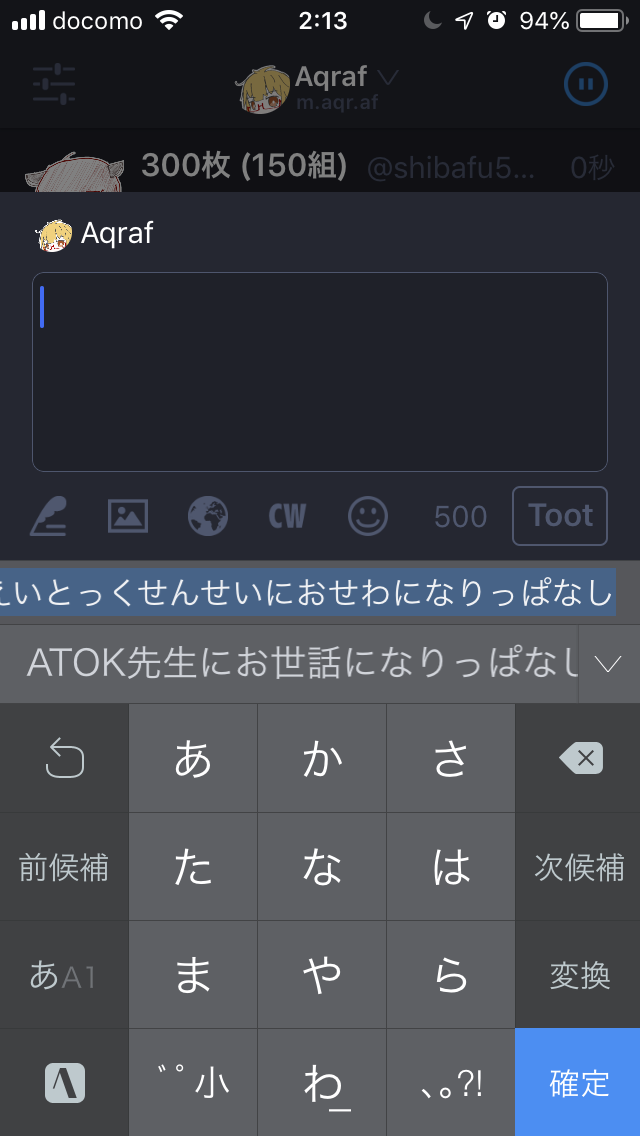Confirm input with the 確定 key
The image size is (640, 1136).
[x=579, y=1082]
